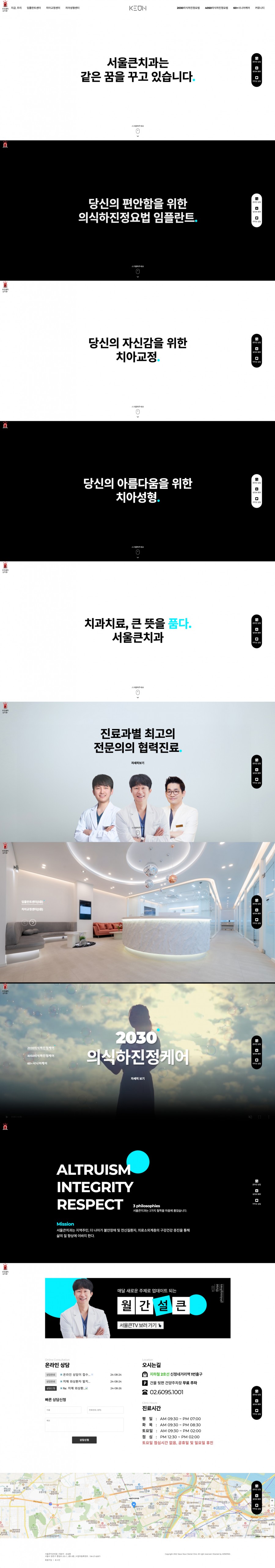Open 치아성형센터 from the top menu
The width and height of the screenshot is (275, 1568).
coord(72,8)
